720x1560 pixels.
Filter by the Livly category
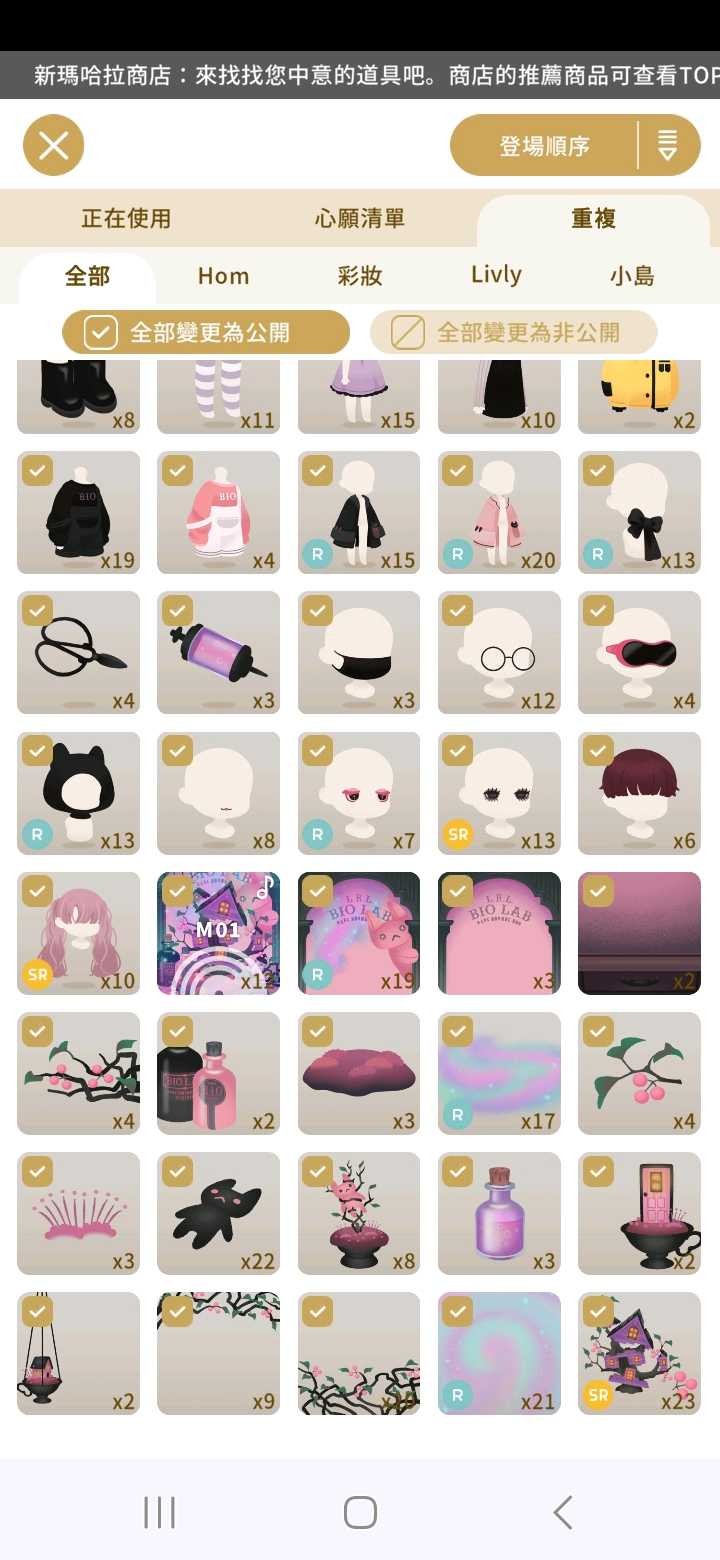[x=496, y=275]
